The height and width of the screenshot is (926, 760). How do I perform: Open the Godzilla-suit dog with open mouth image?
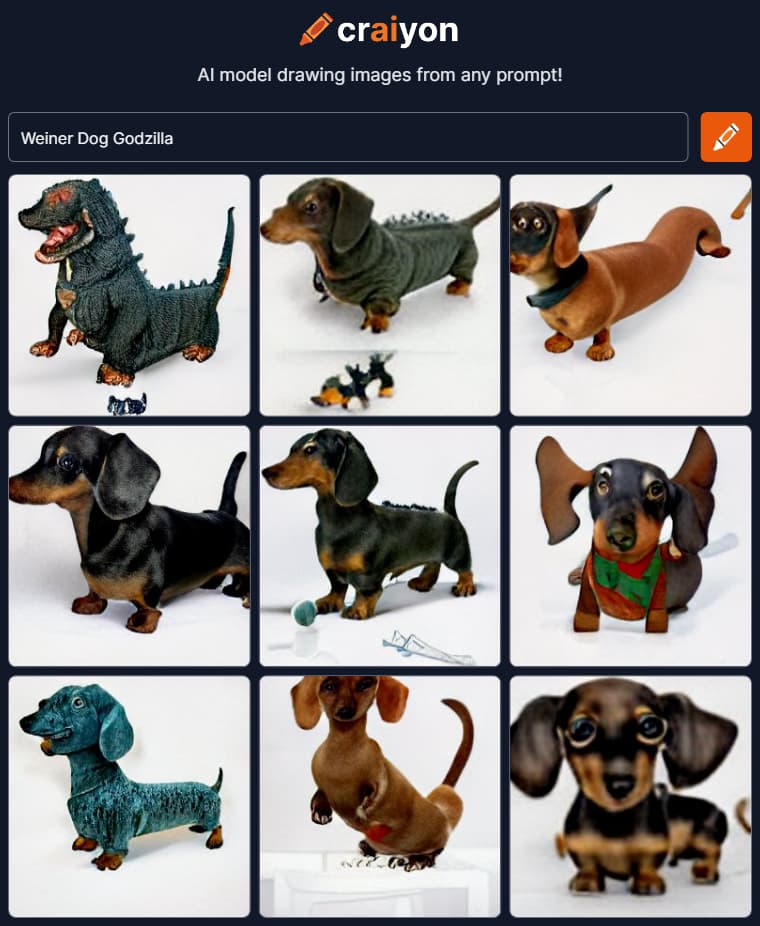pyautogui.click(x=129, y=295)
